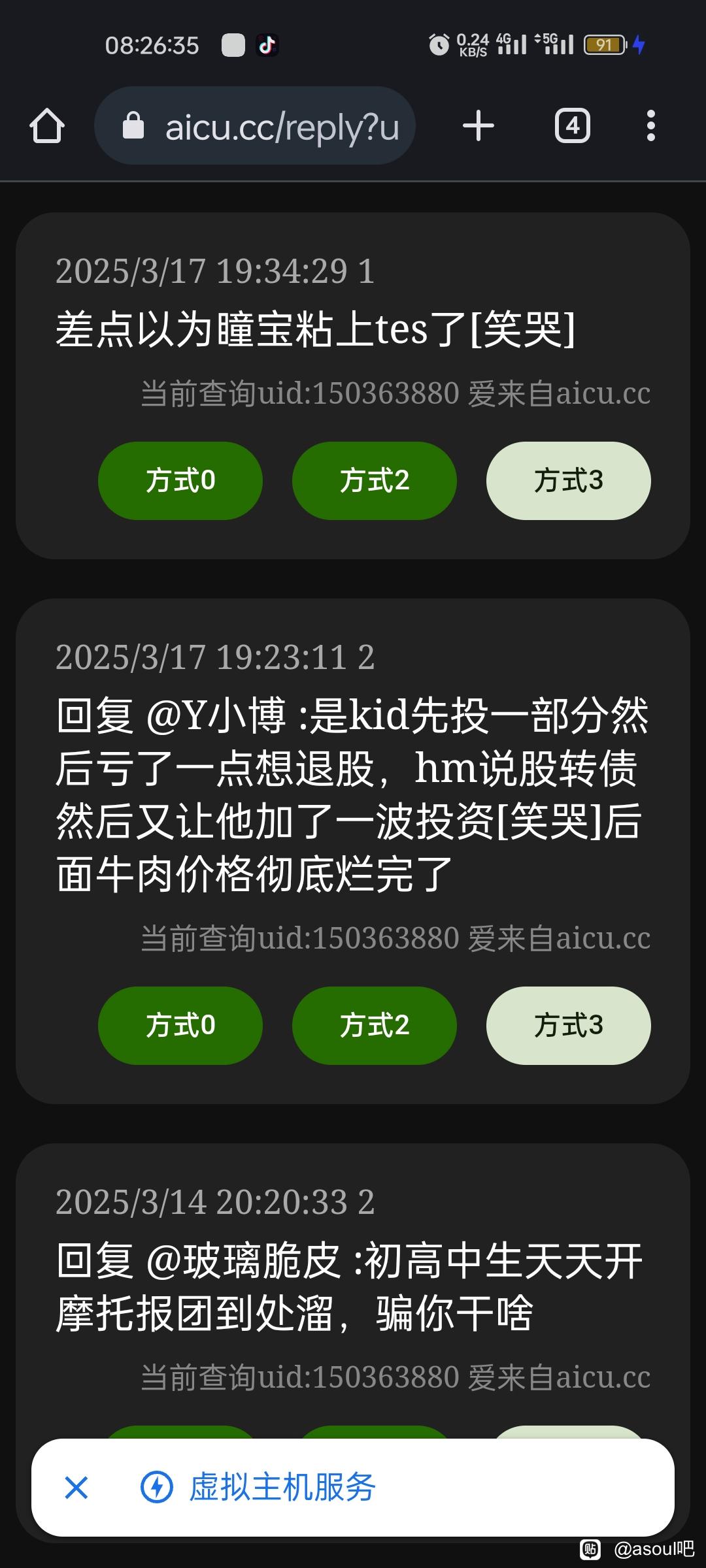Open the tab switcher showing 4 tabs
The image size is (706, 1568).
(572, 125)
